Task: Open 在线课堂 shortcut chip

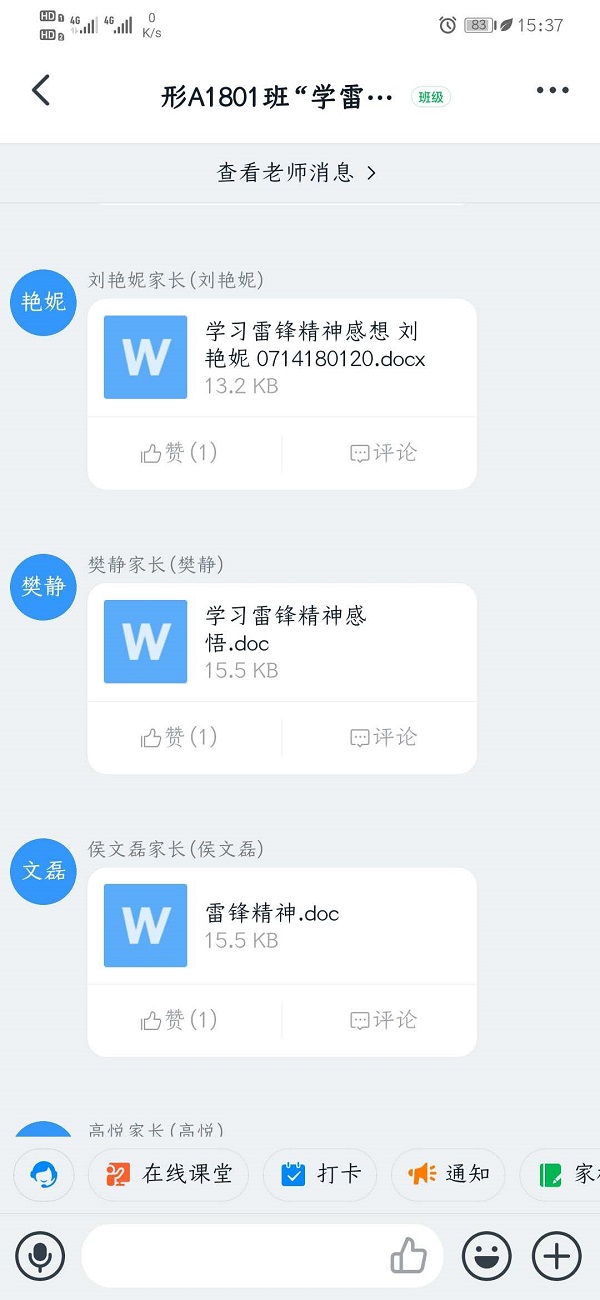Action: click(169, 1174)
